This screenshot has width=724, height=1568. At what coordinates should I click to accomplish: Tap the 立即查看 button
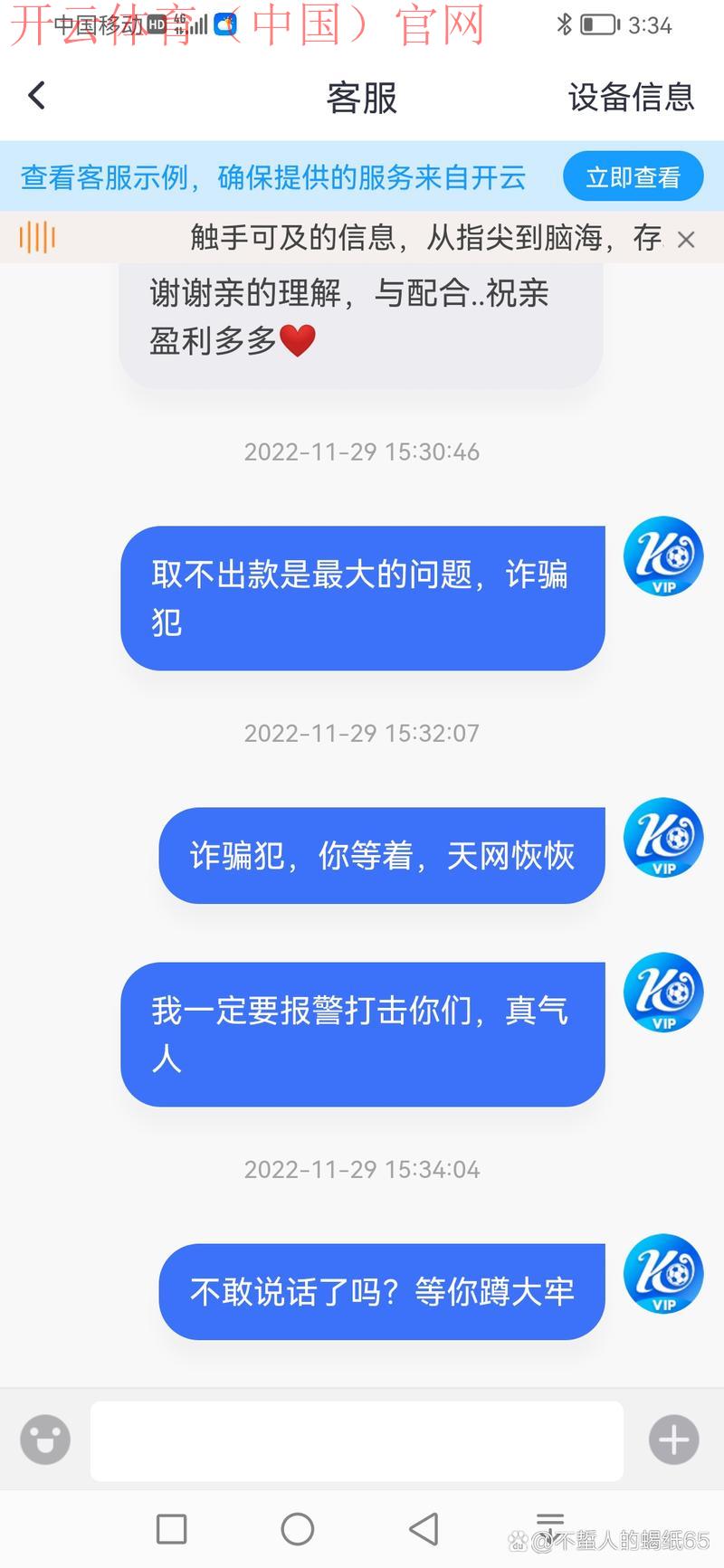pyautogui.click(x=633, y=177)
